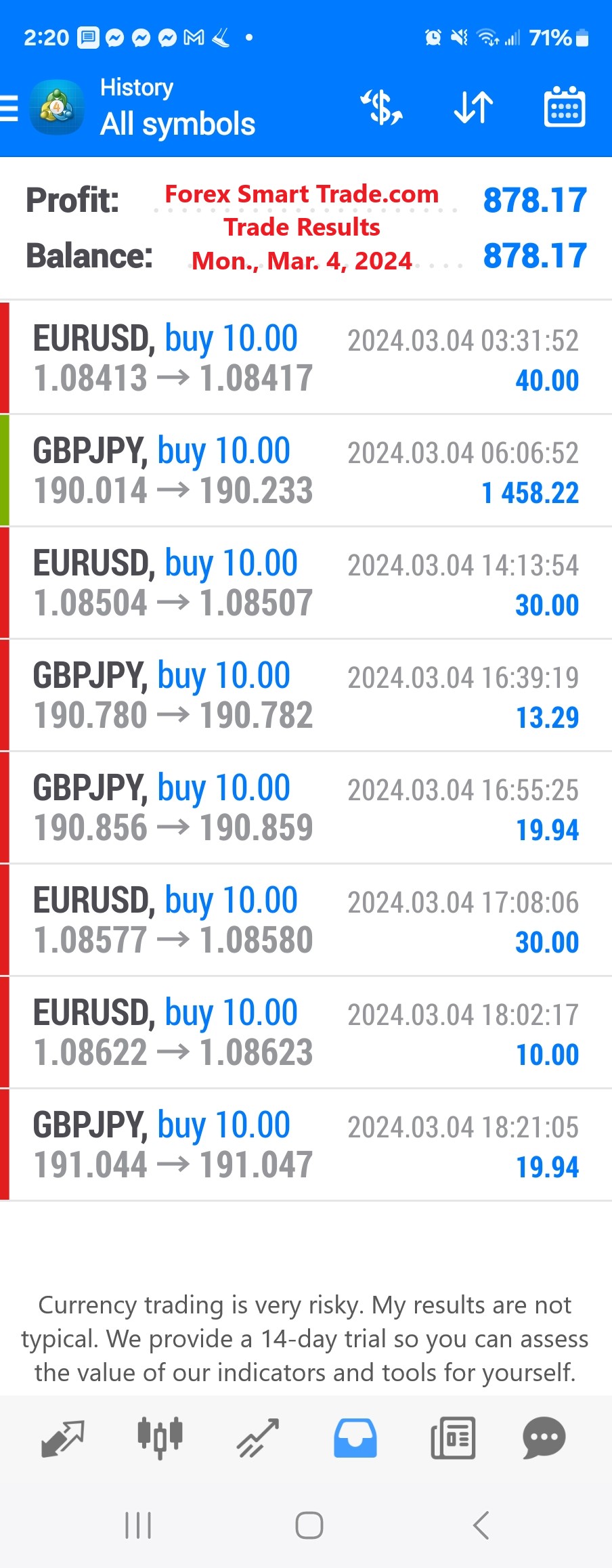Image resolution: width=612 pixels, height=1568 pixels.
Task: Go back with the system back button
Action: coord(481,1525)
